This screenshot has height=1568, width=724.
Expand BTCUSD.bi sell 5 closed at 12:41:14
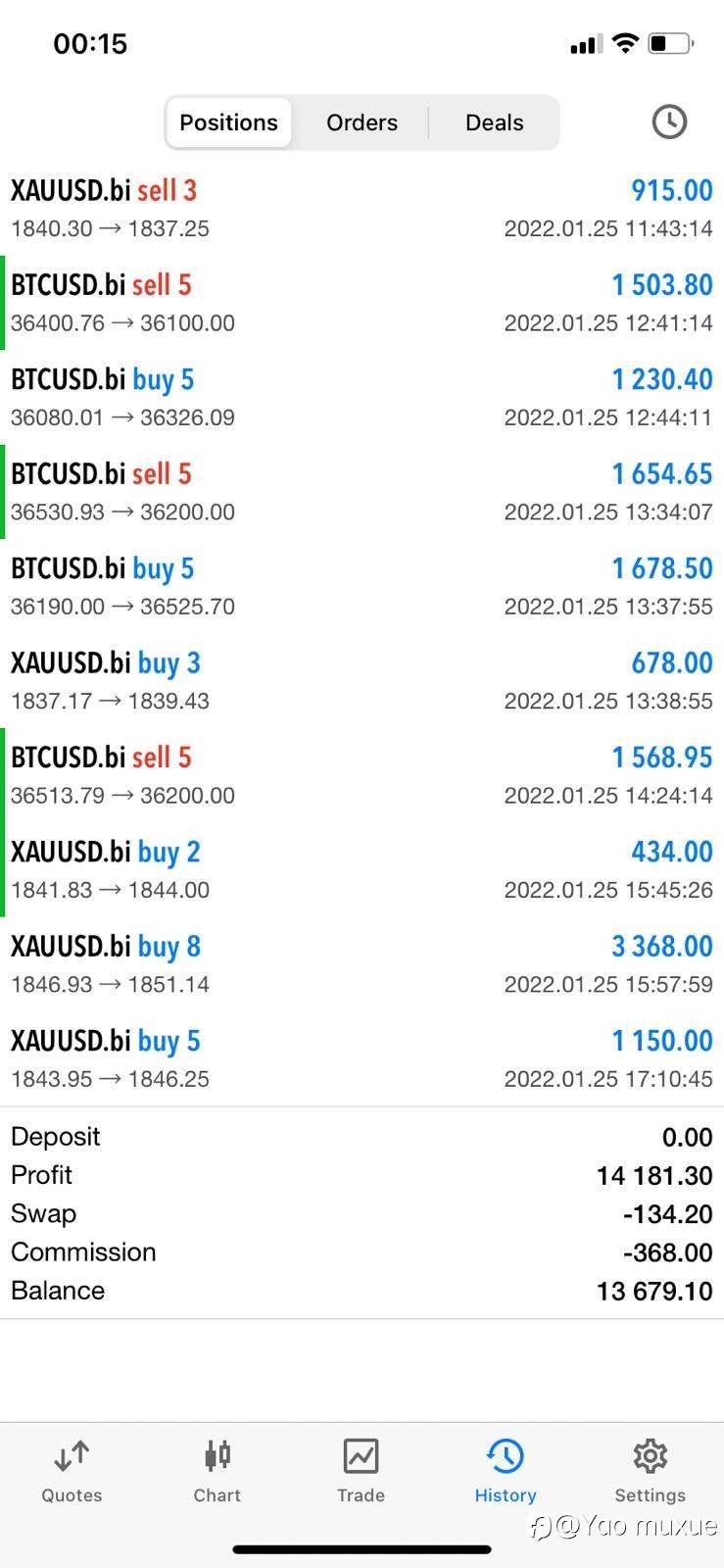coord(362,303)
